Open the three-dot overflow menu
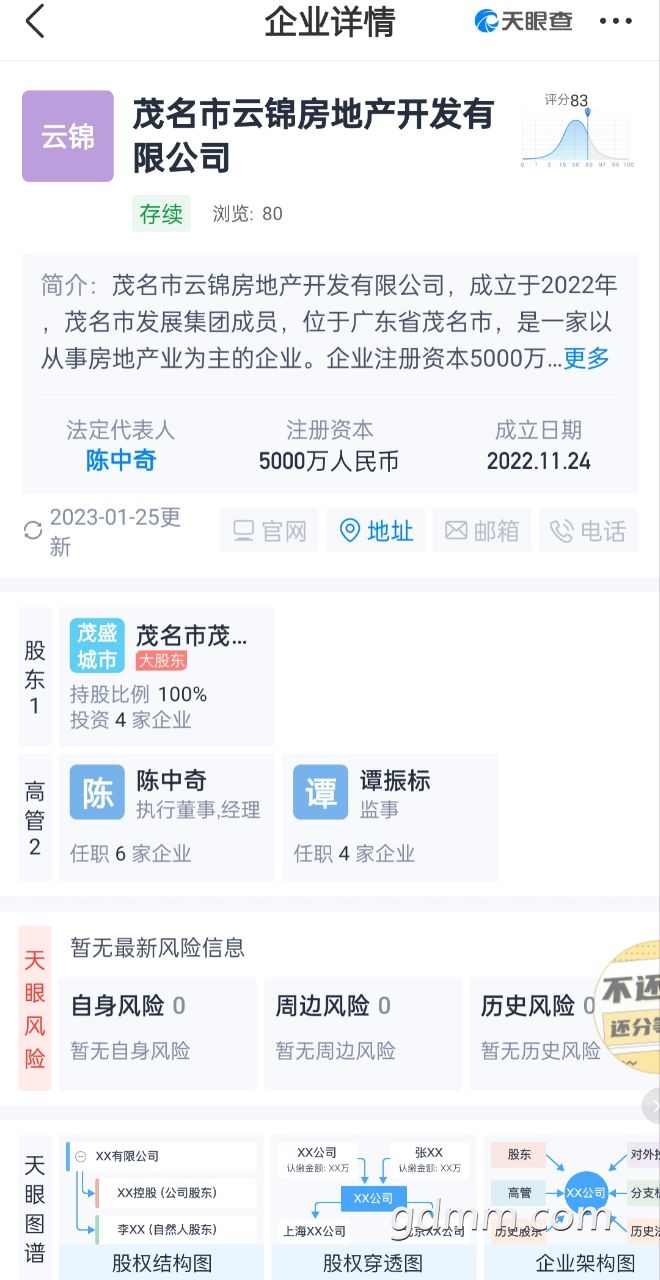The width and height of the screenshot is (660, 1280). tap(616, 21)
